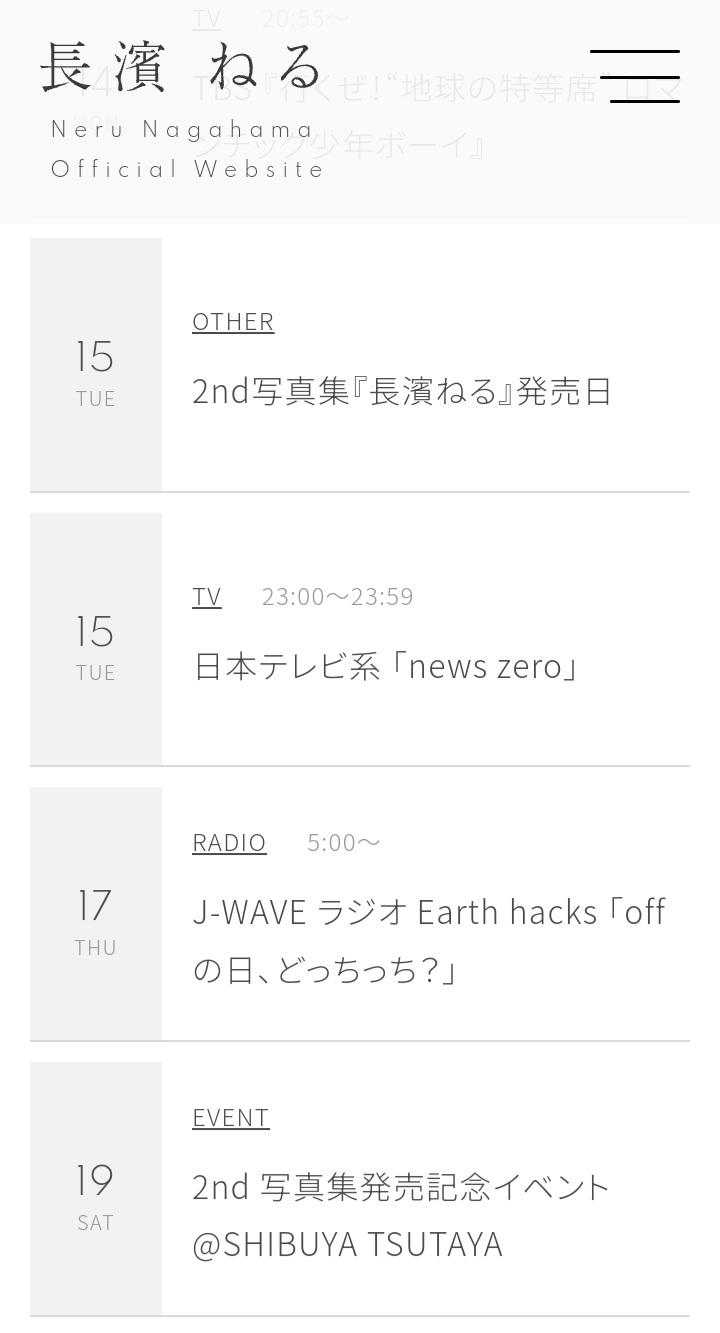Tap the OTHER category link
This screenshot has height=1333, width=720.
pyautogui.click(x=233, y=321)
